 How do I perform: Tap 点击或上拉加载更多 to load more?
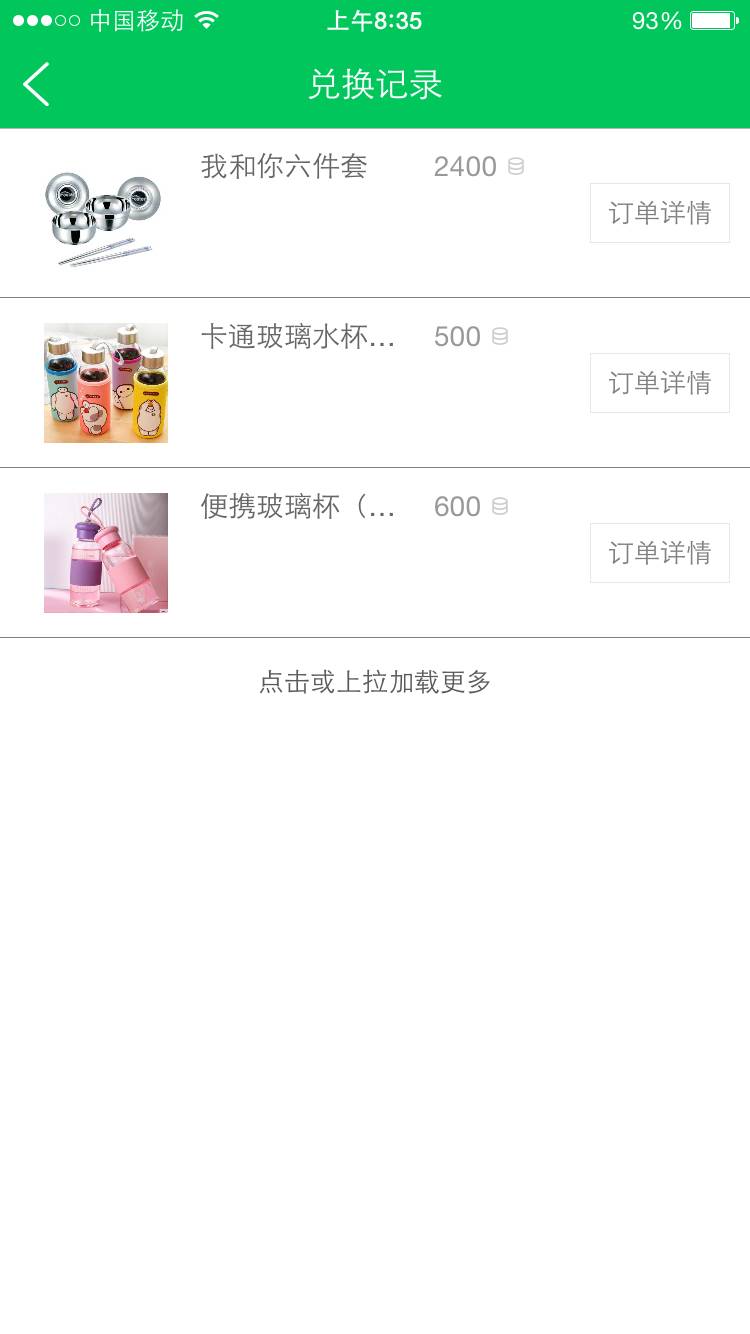click(x=375, y=682)
